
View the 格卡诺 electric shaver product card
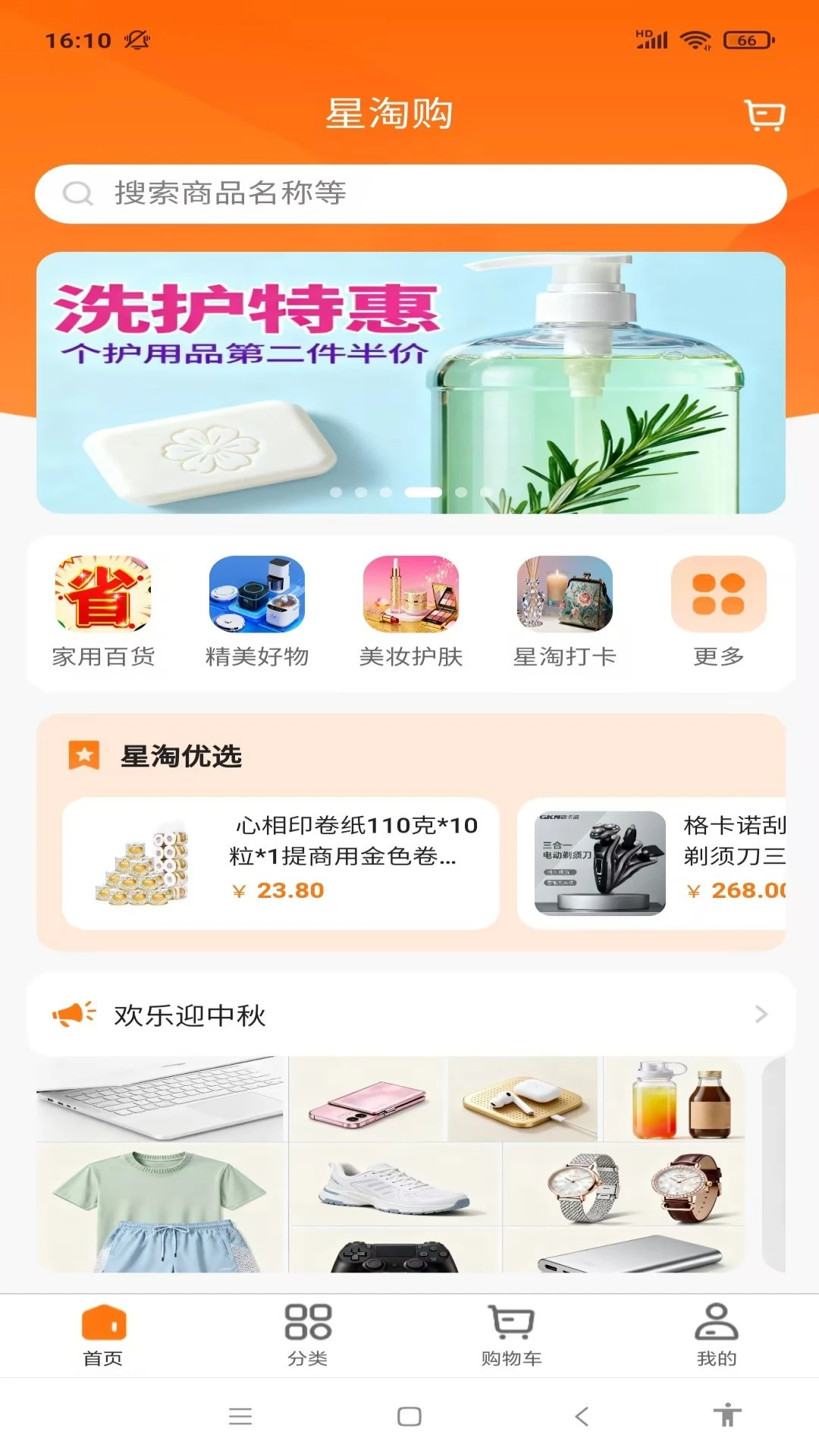tap(652, 863)
